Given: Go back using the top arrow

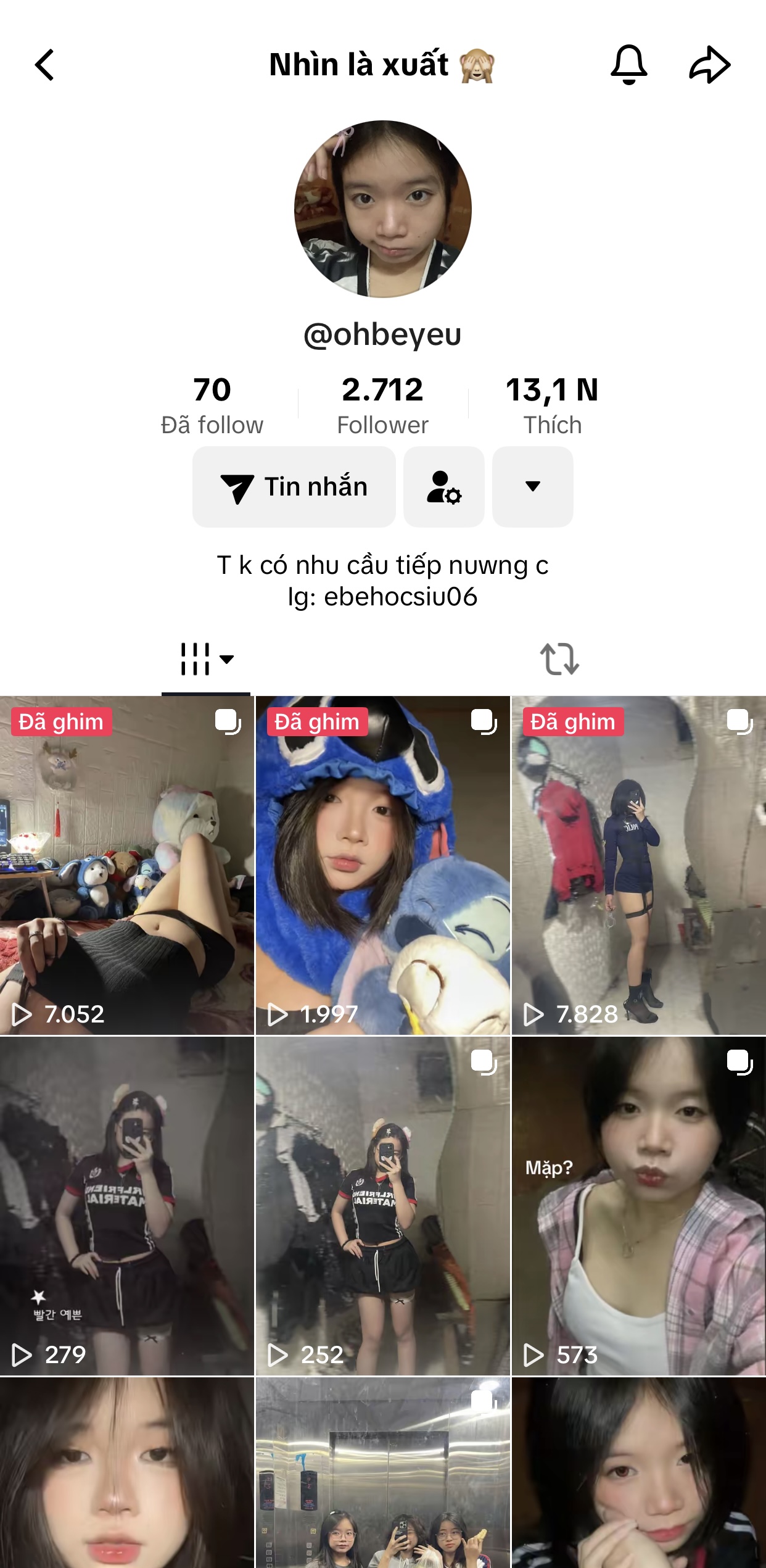Looking at the screenshot, I should click(44, 65).
